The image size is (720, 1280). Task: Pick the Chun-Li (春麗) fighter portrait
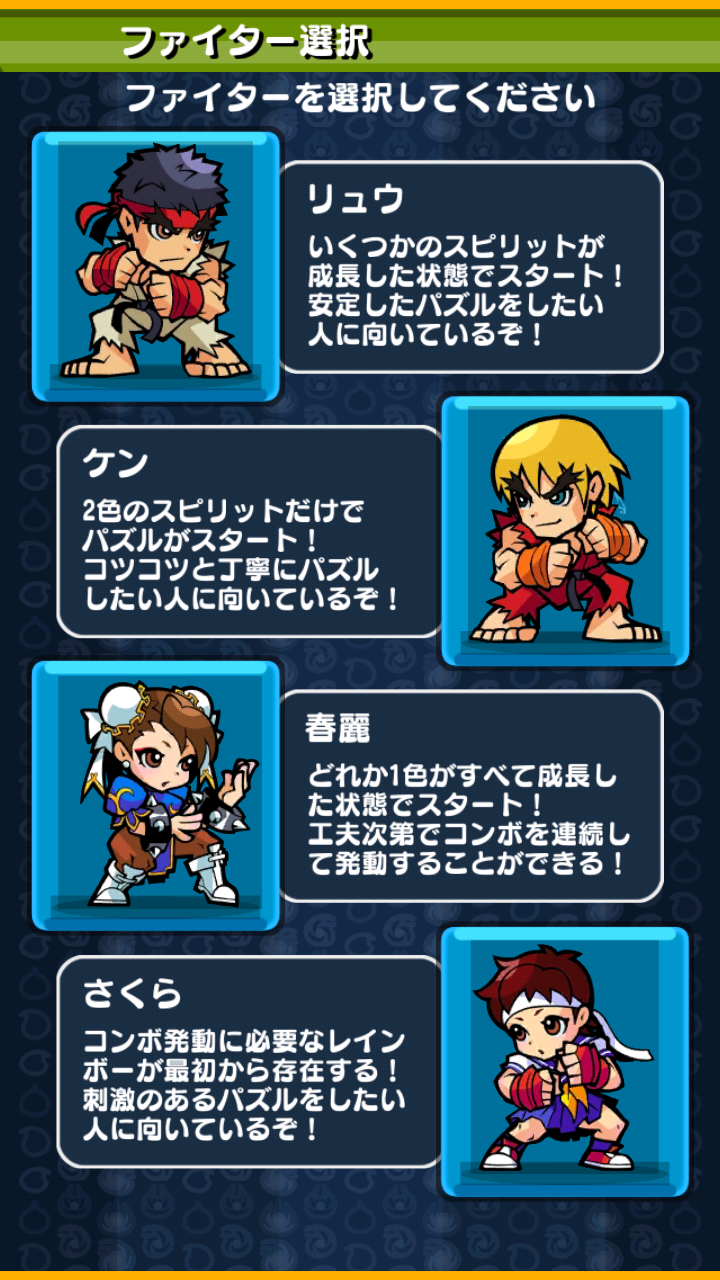click(x=156, y=795)
